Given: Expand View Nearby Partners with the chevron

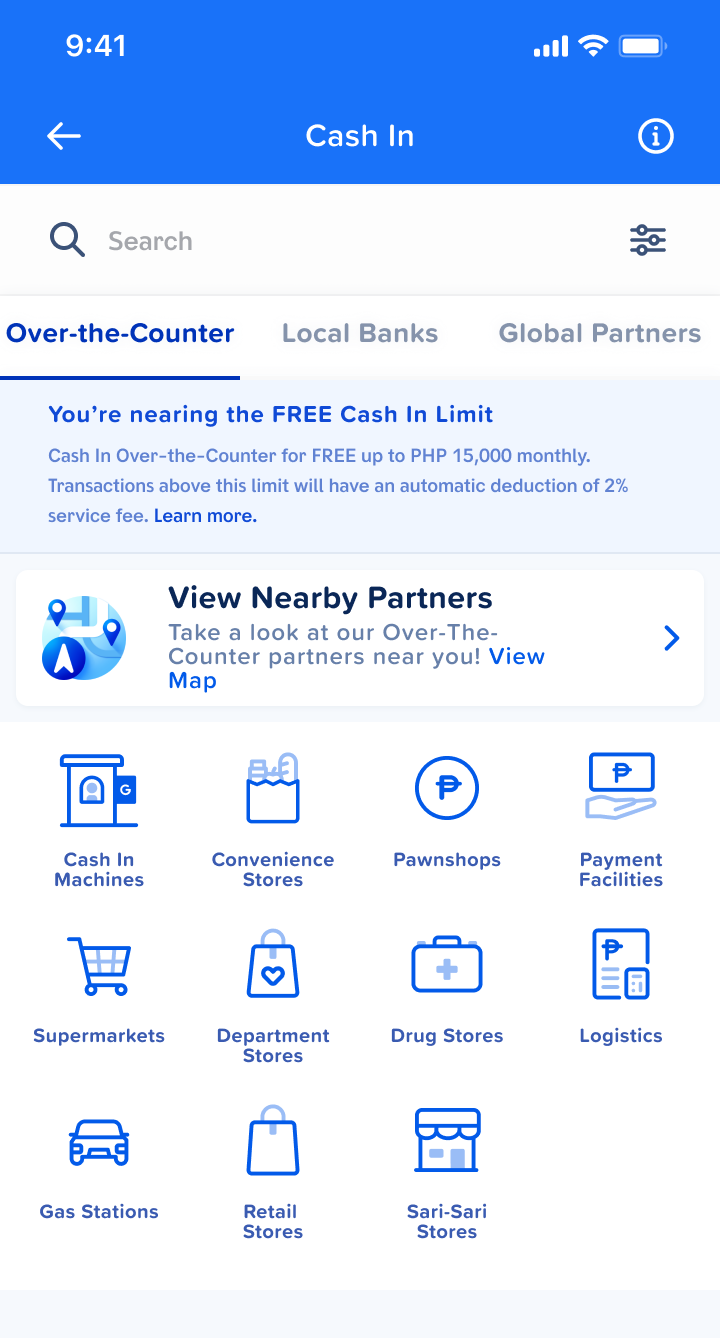Looking at the screenshot, I should tap(671, 637).
